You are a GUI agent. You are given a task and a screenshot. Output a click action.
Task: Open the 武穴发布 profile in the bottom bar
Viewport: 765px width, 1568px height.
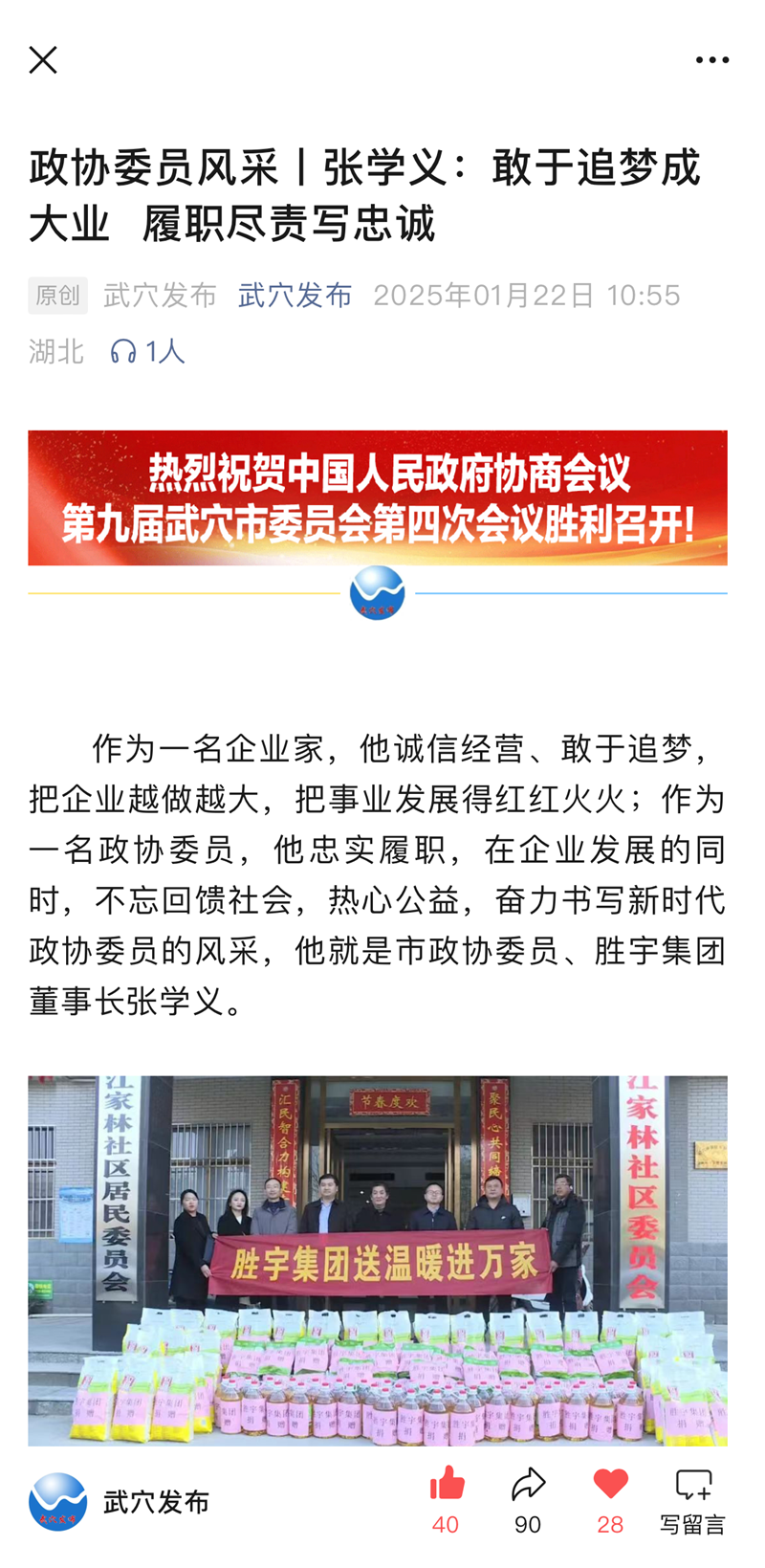pyautogui.click(x=120, y=1501)
